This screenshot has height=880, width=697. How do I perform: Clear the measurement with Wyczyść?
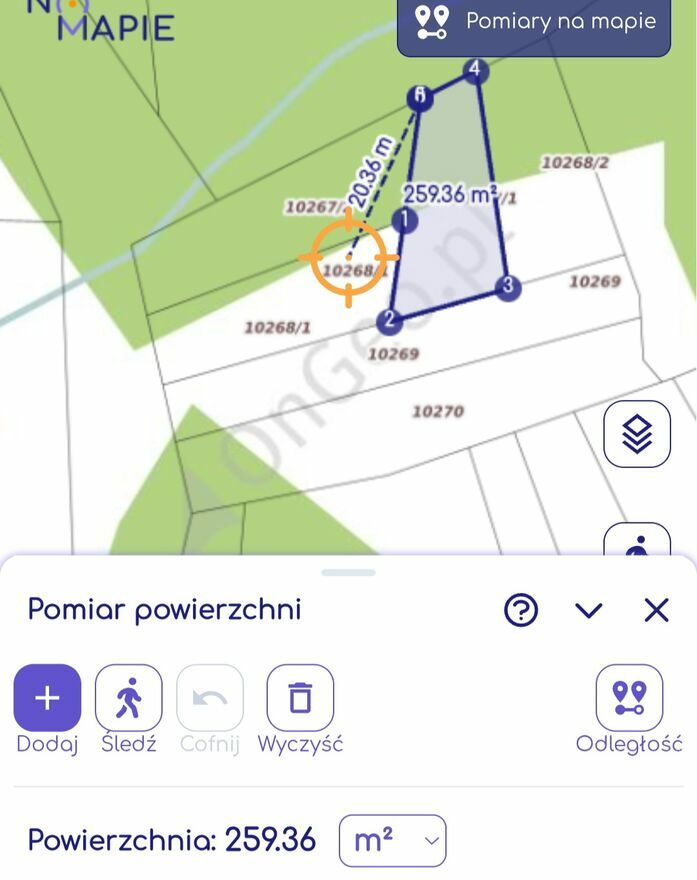pos(300,698)
